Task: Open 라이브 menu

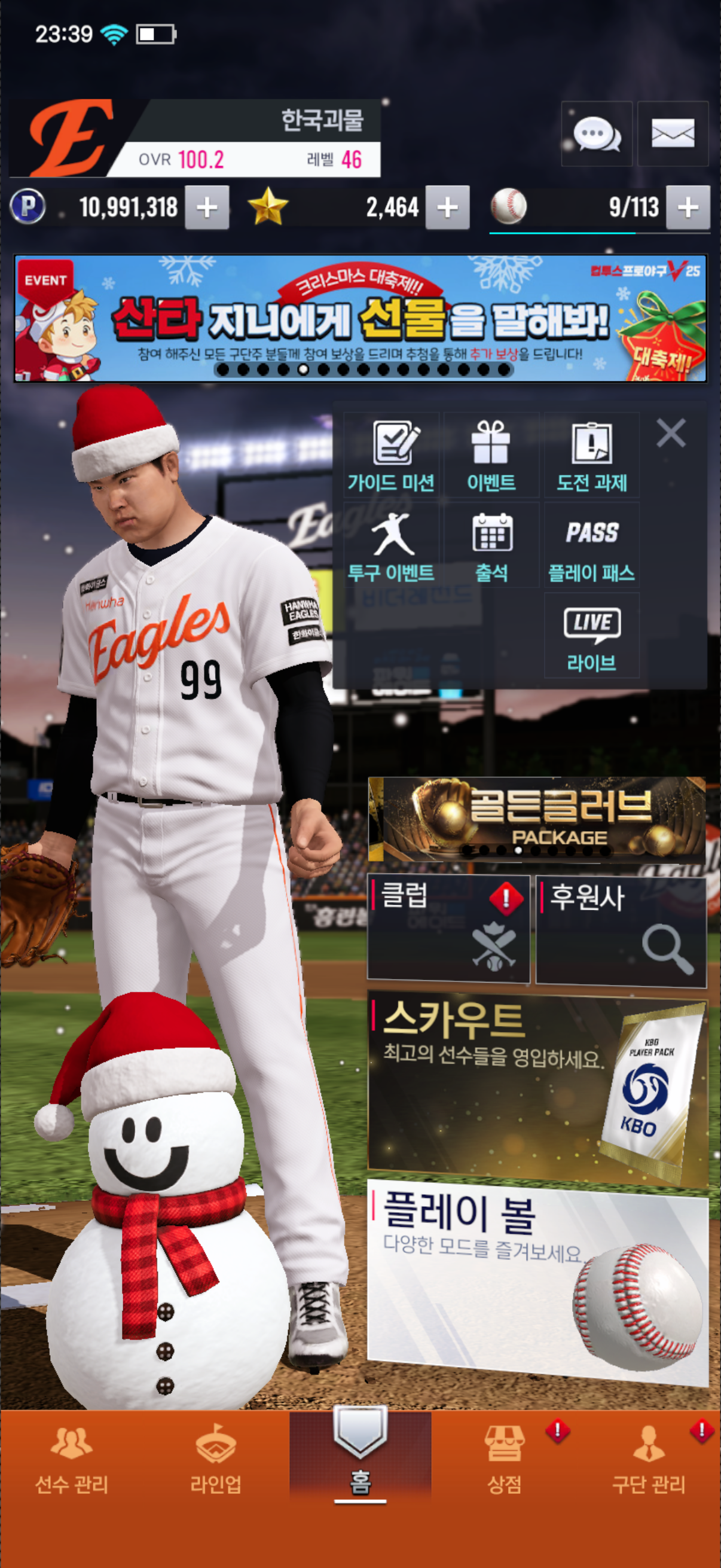Action: (591, 636)
